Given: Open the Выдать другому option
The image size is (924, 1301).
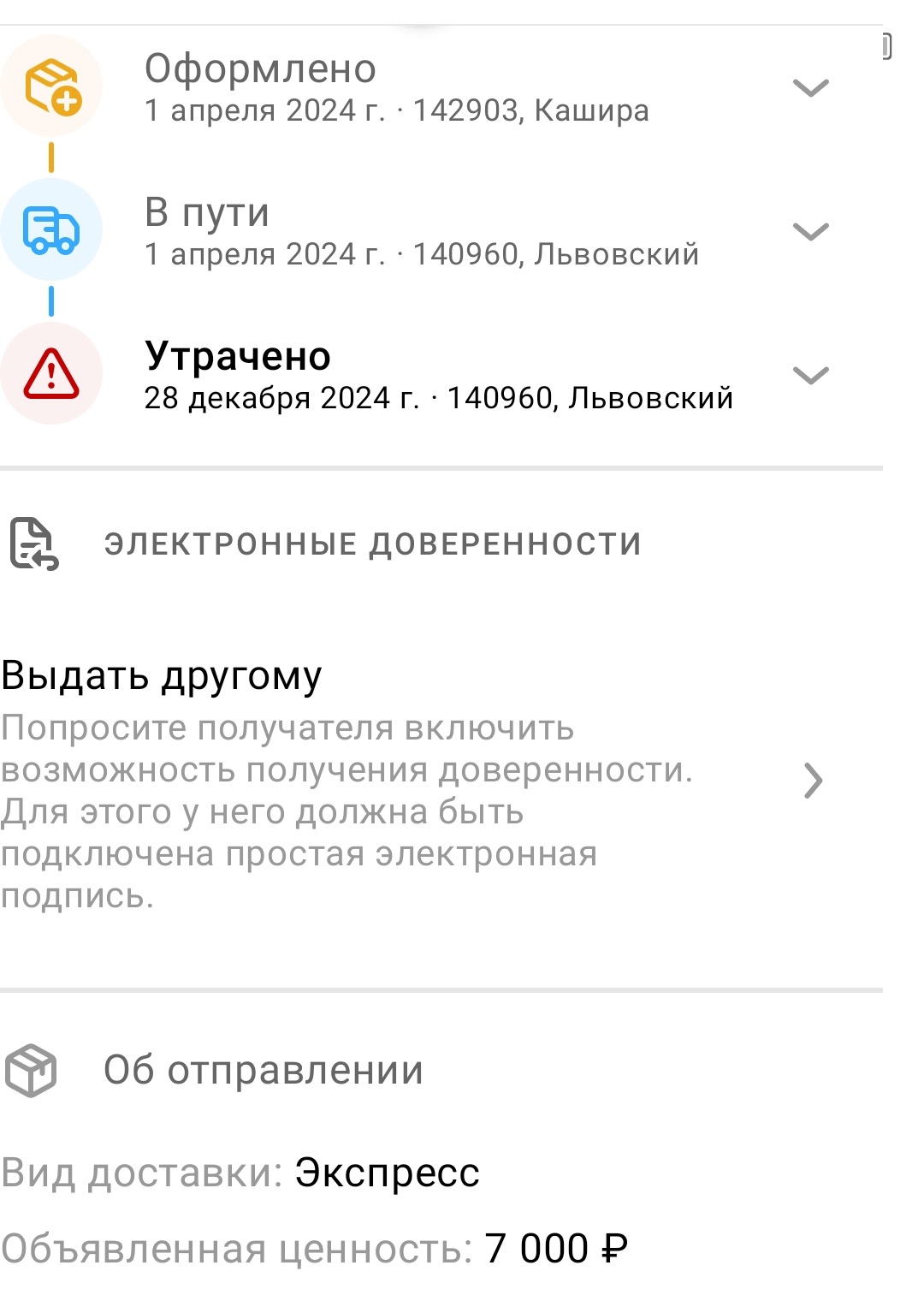Looking at the screenshot, I should pos(811,781).
